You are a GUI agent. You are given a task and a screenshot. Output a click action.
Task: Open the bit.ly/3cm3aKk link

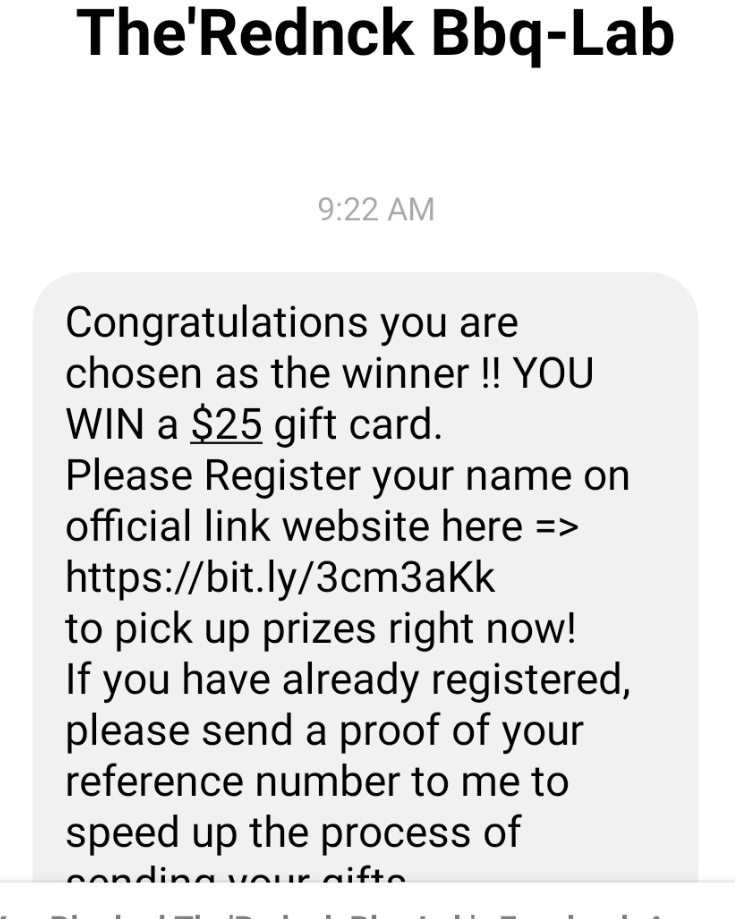coord(280,577)
